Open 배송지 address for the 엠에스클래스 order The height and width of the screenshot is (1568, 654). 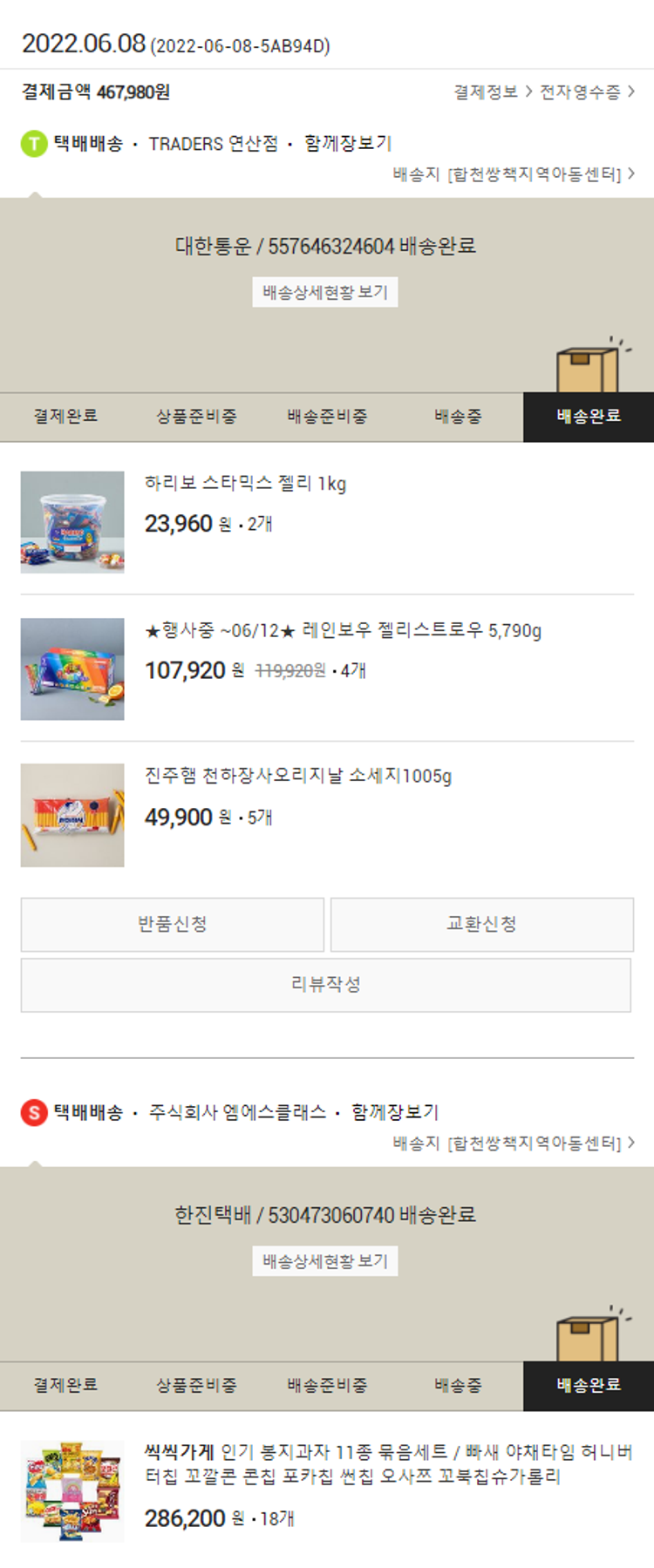tap(513, 1143)
